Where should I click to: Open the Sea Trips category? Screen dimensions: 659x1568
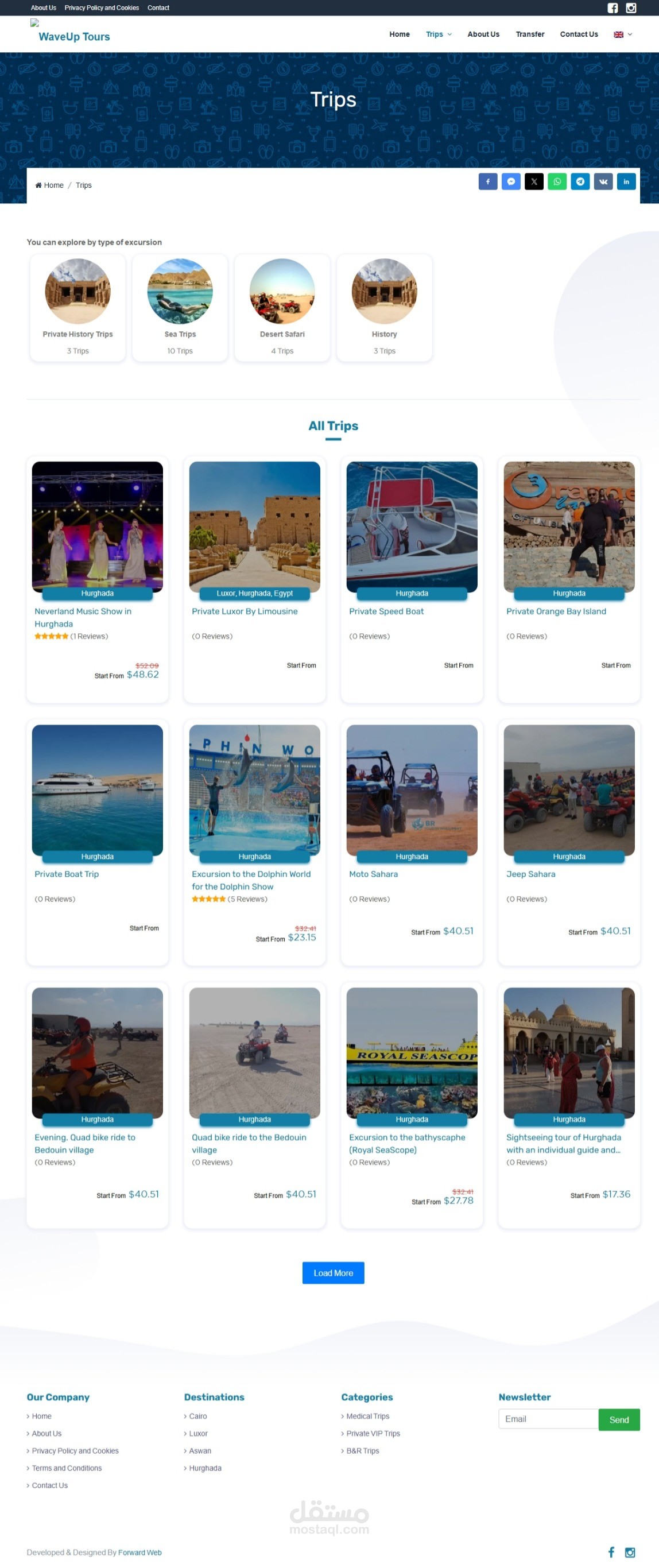pos(180,307)
